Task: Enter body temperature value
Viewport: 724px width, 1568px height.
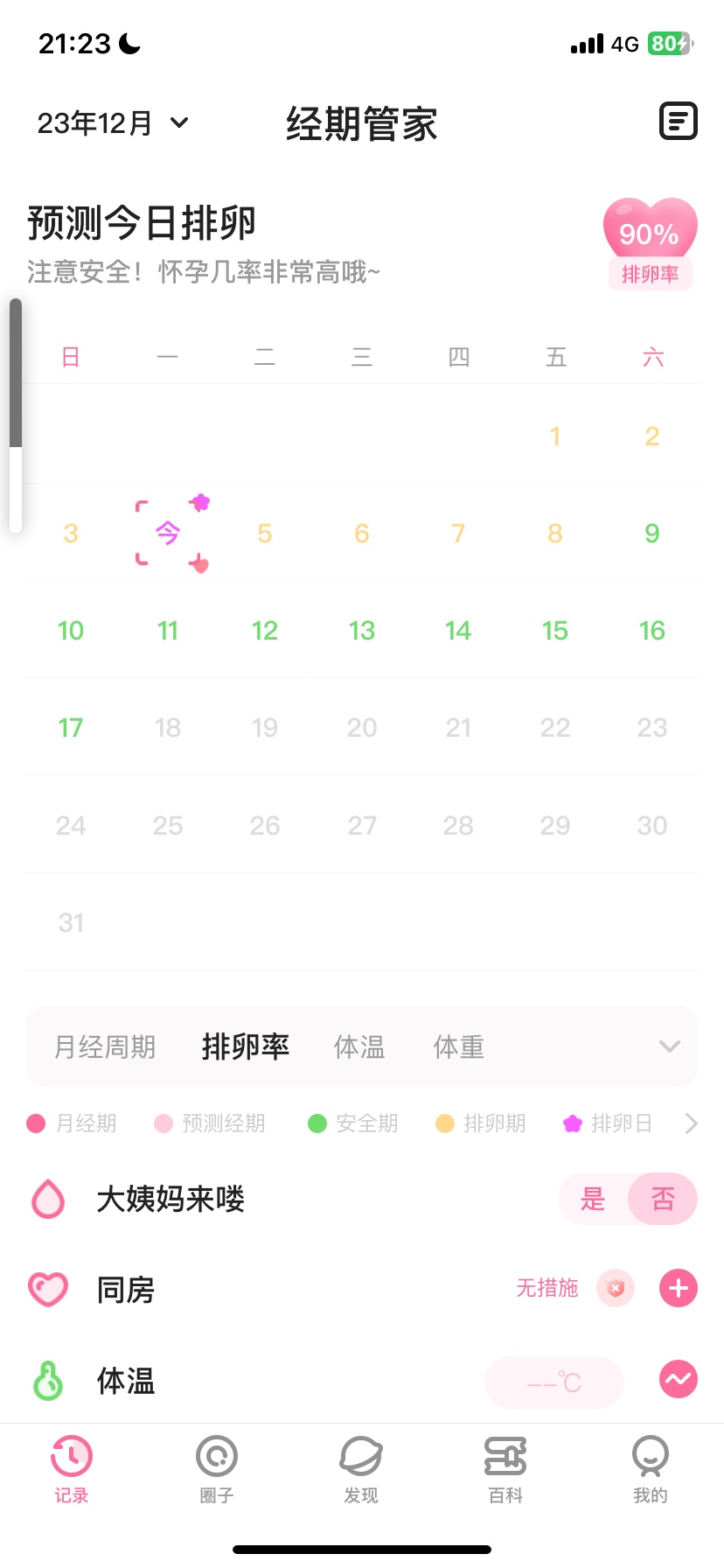Action: [x=554, y=1382]
